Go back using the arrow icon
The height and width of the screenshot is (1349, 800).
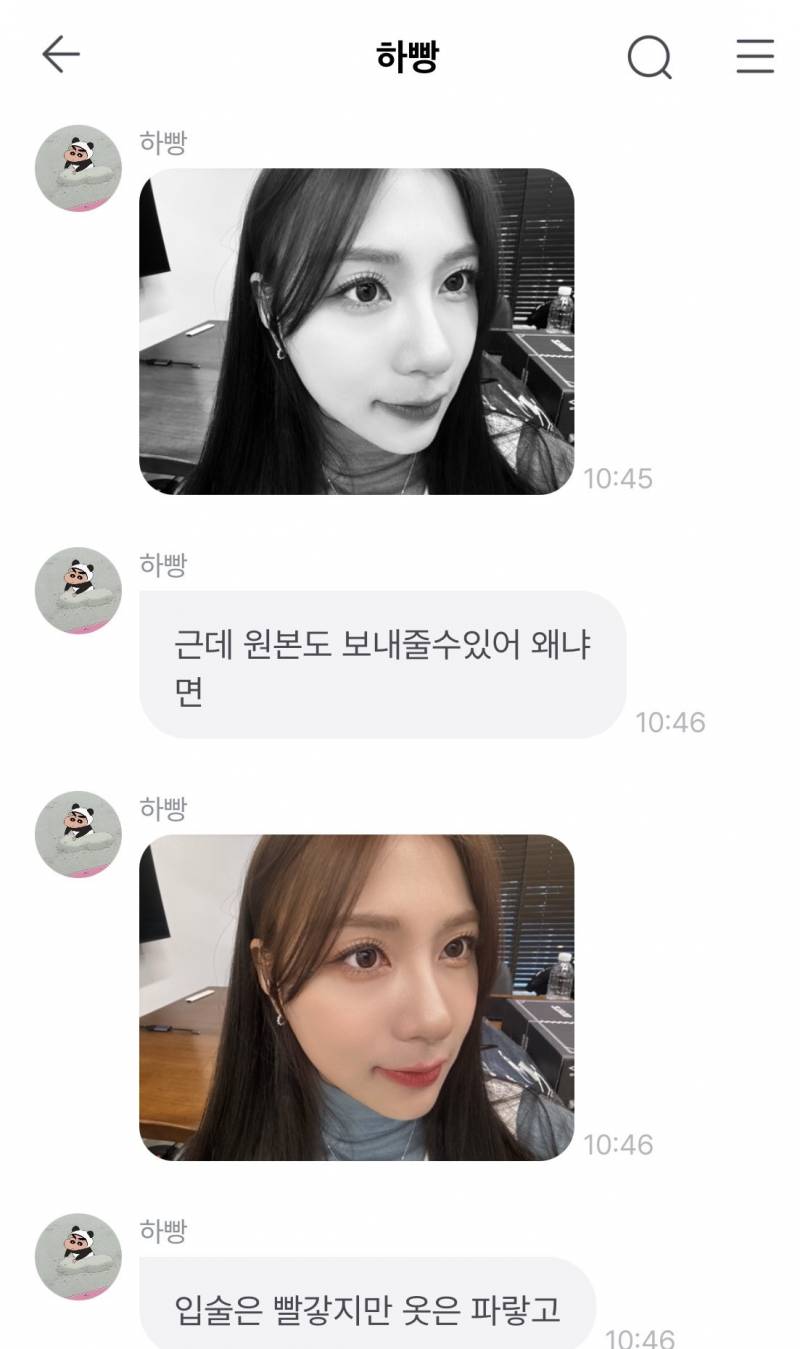click(61, 55)
